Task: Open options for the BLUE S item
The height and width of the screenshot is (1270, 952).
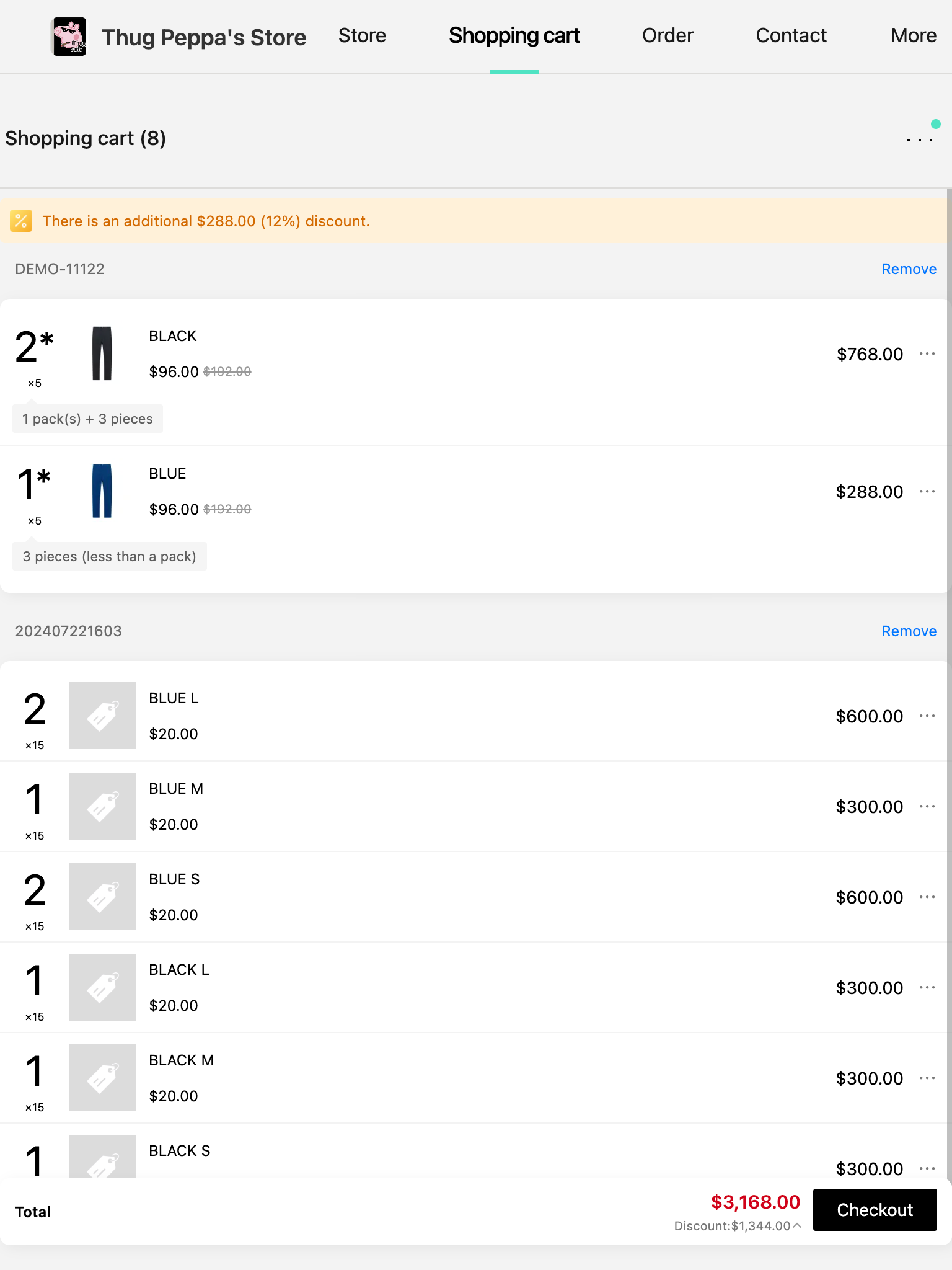Action: (927, 897)
